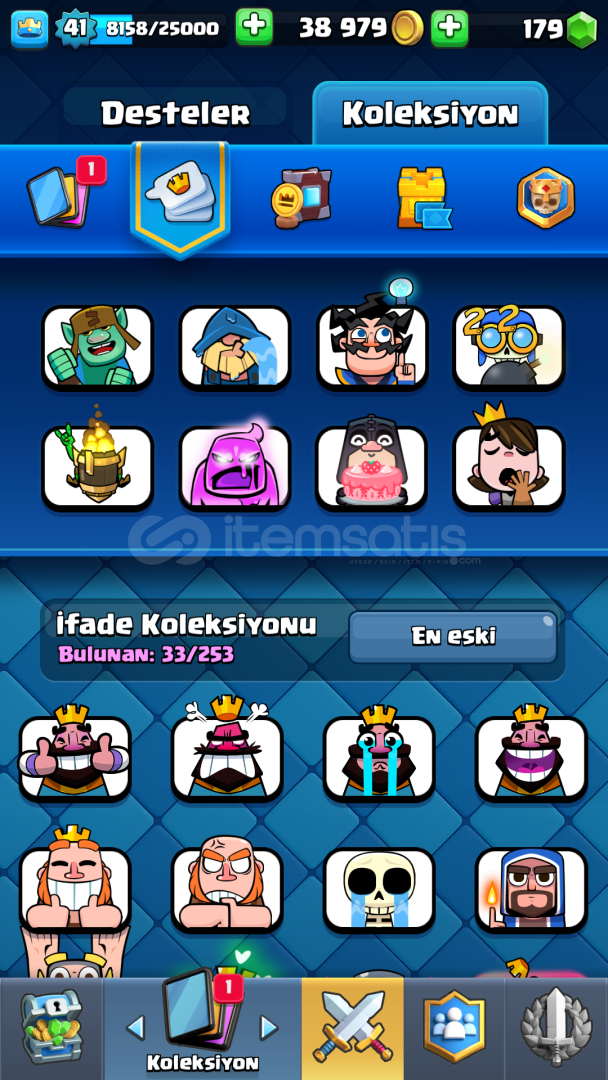Add gold with the plus button
The image size is (608, 1080).
click(x=450, y=28)
